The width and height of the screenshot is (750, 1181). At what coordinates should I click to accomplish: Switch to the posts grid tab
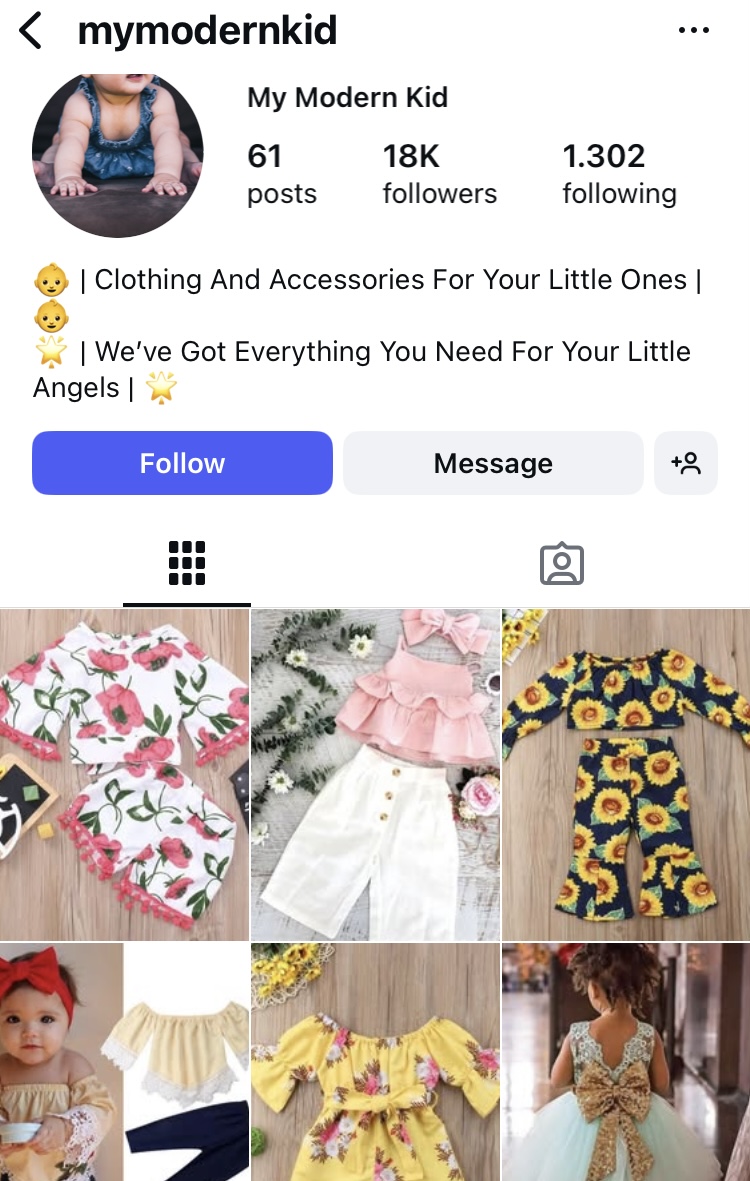(x=187, y=564)
